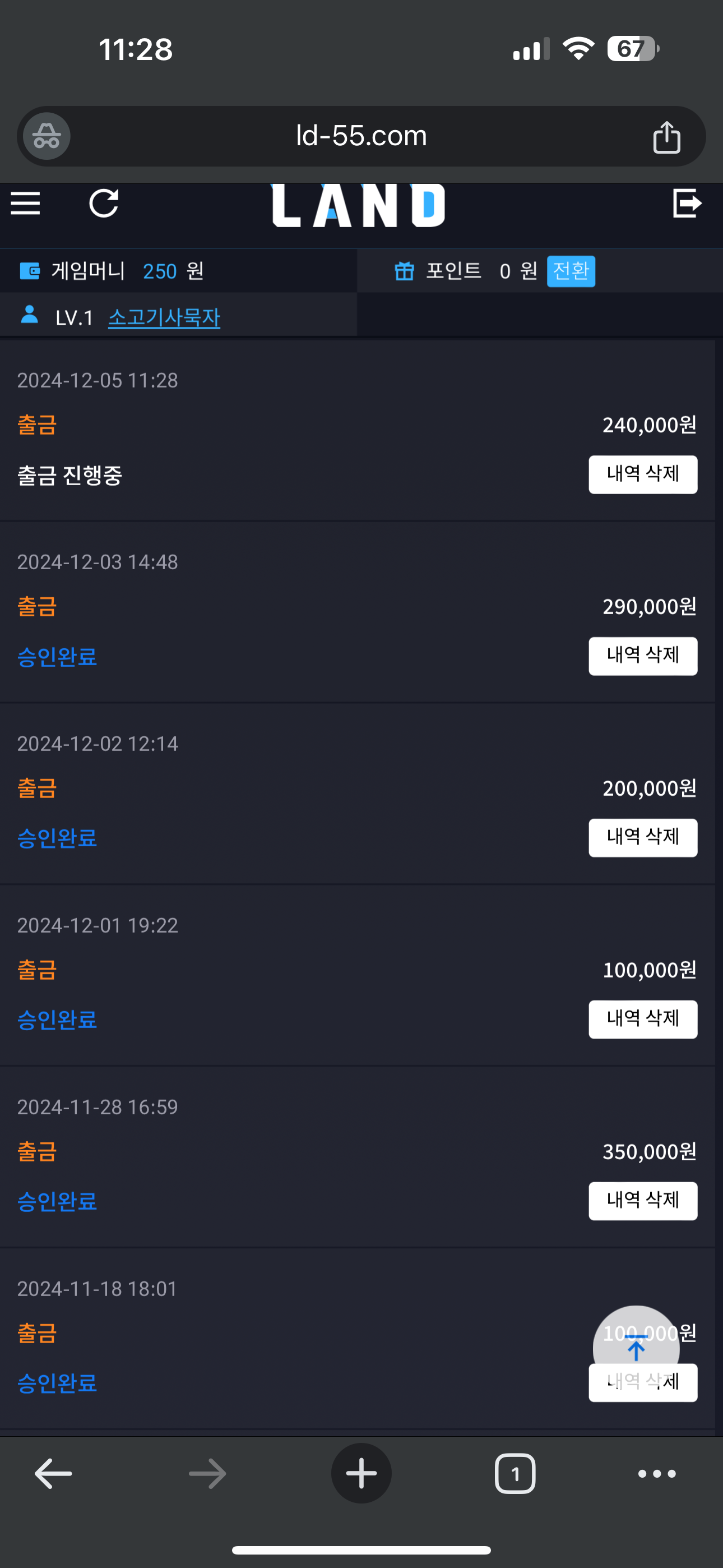
Task: Tap the ld-55.com address bar
Action: point(361,136)
